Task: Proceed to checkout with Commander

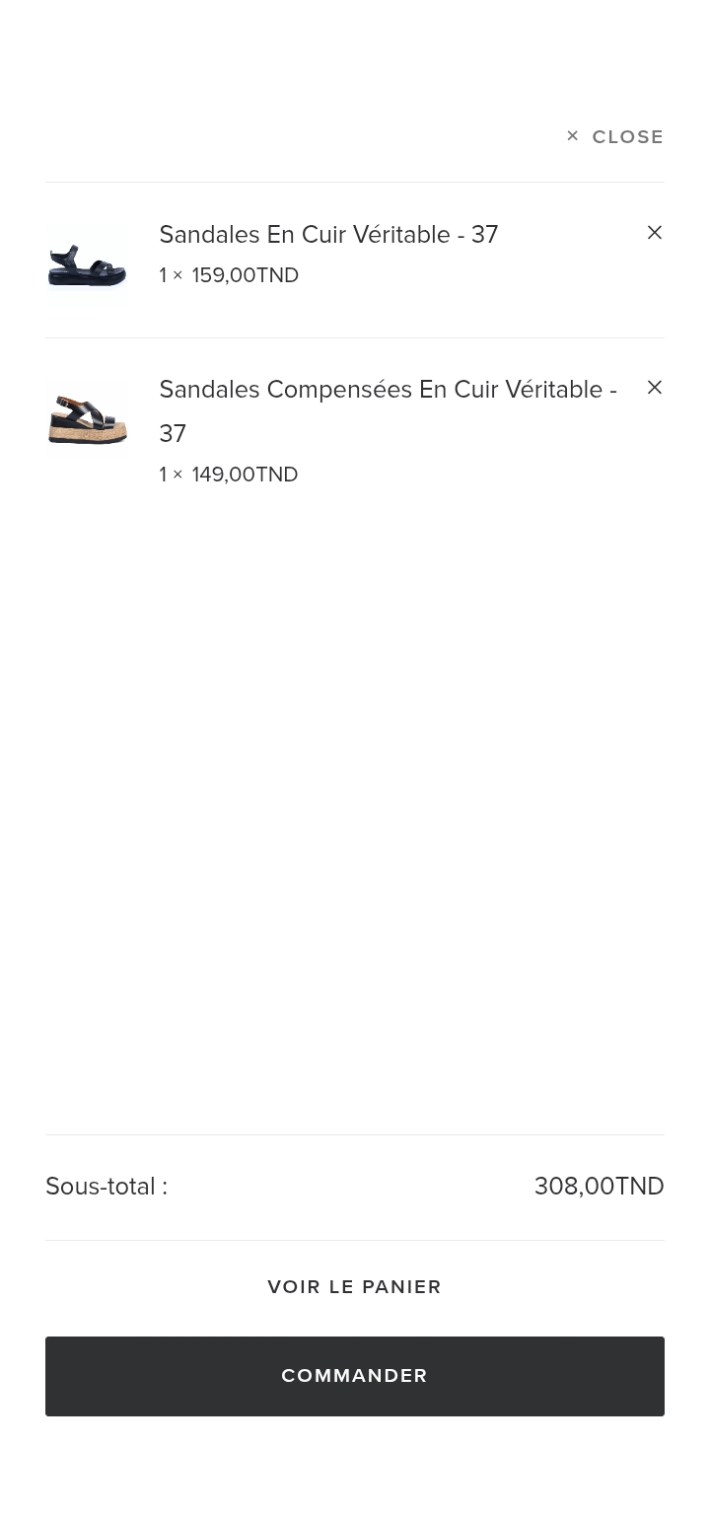Action: (354, 1376)
